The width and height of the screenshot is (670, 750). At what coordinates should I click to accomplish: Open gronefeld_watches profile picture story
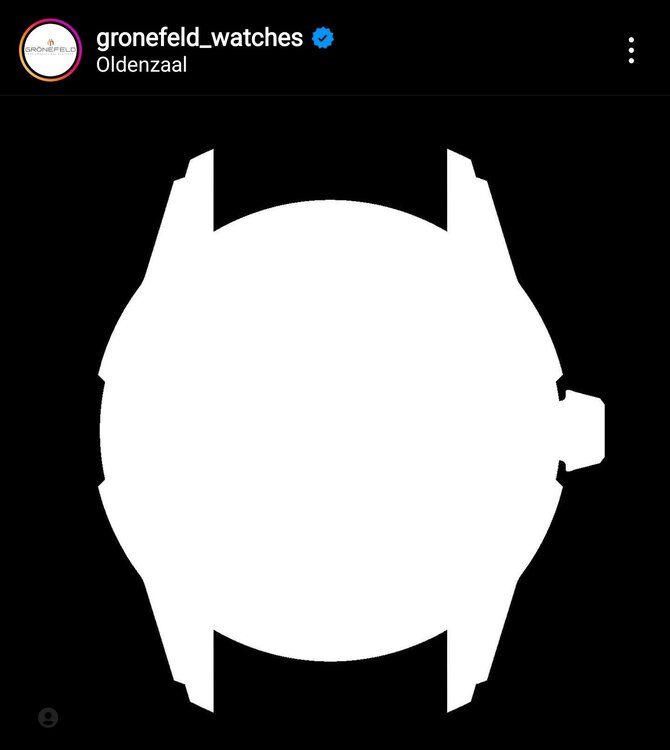click(49, 49)
